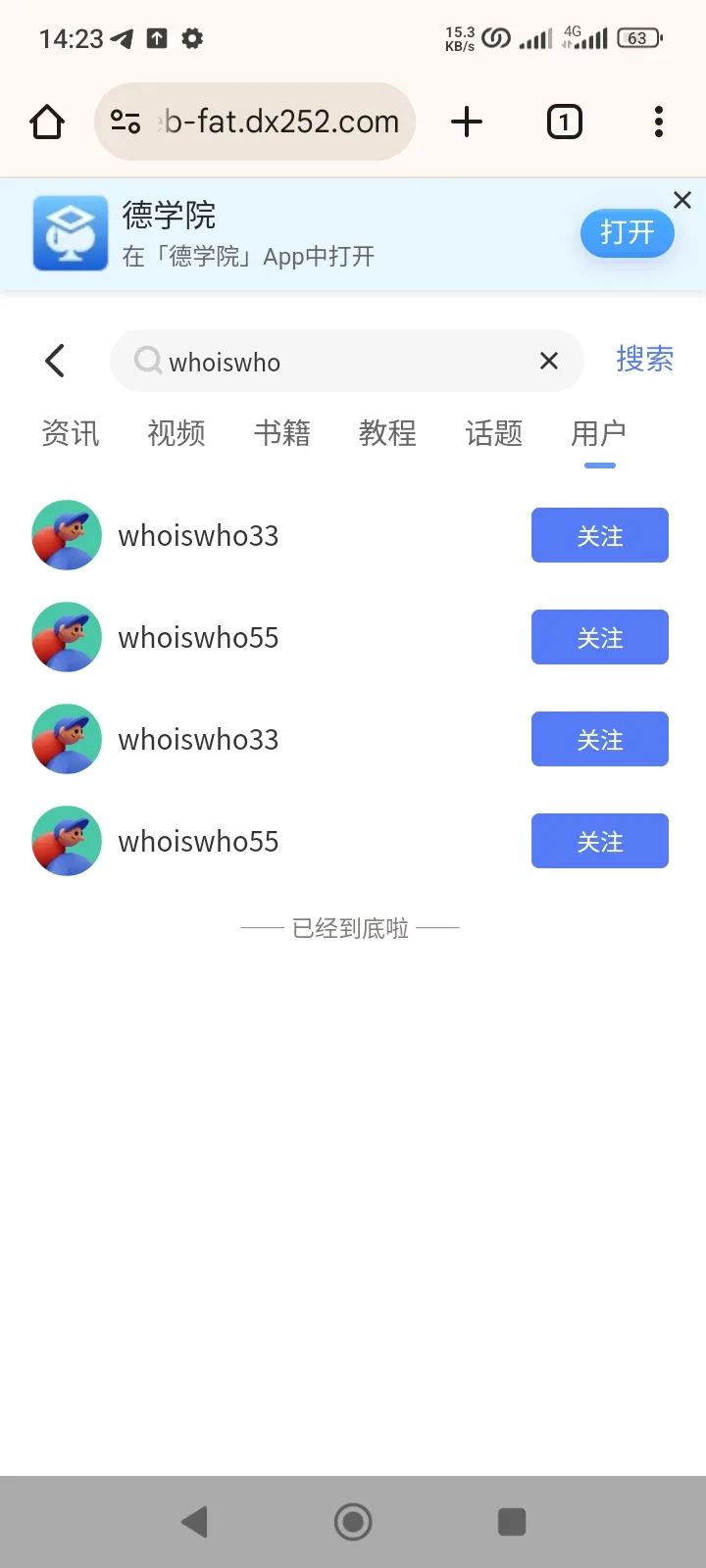Tap the new tab plus icon
The height and width of the screenshot is (1568, 706).
click(467, 122)
